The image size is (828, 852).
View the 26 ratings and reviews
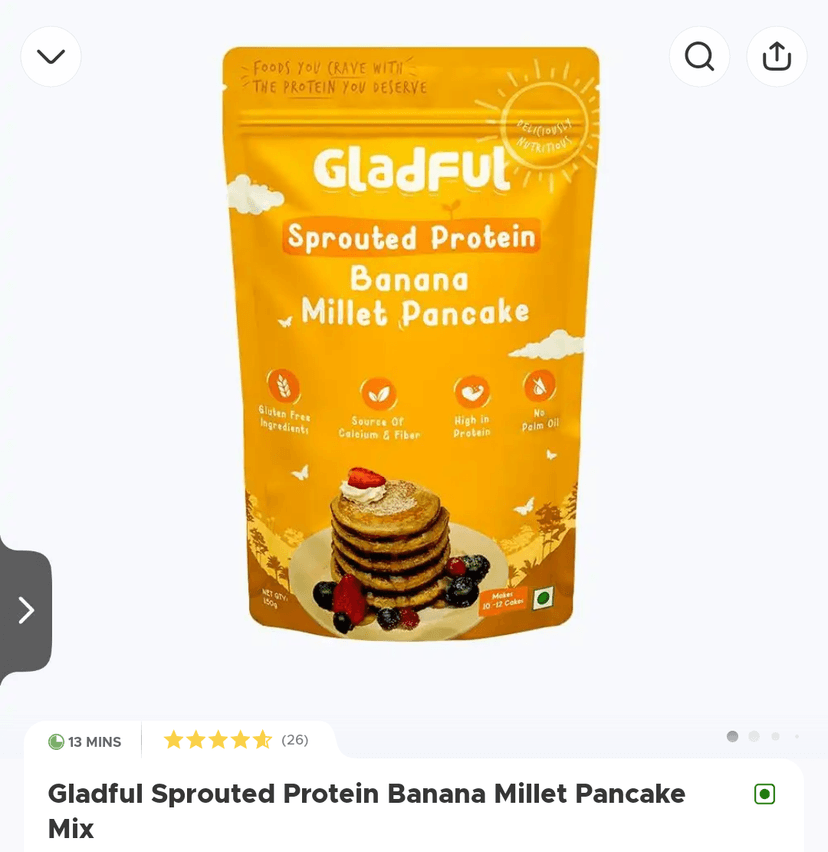[236, 740]
